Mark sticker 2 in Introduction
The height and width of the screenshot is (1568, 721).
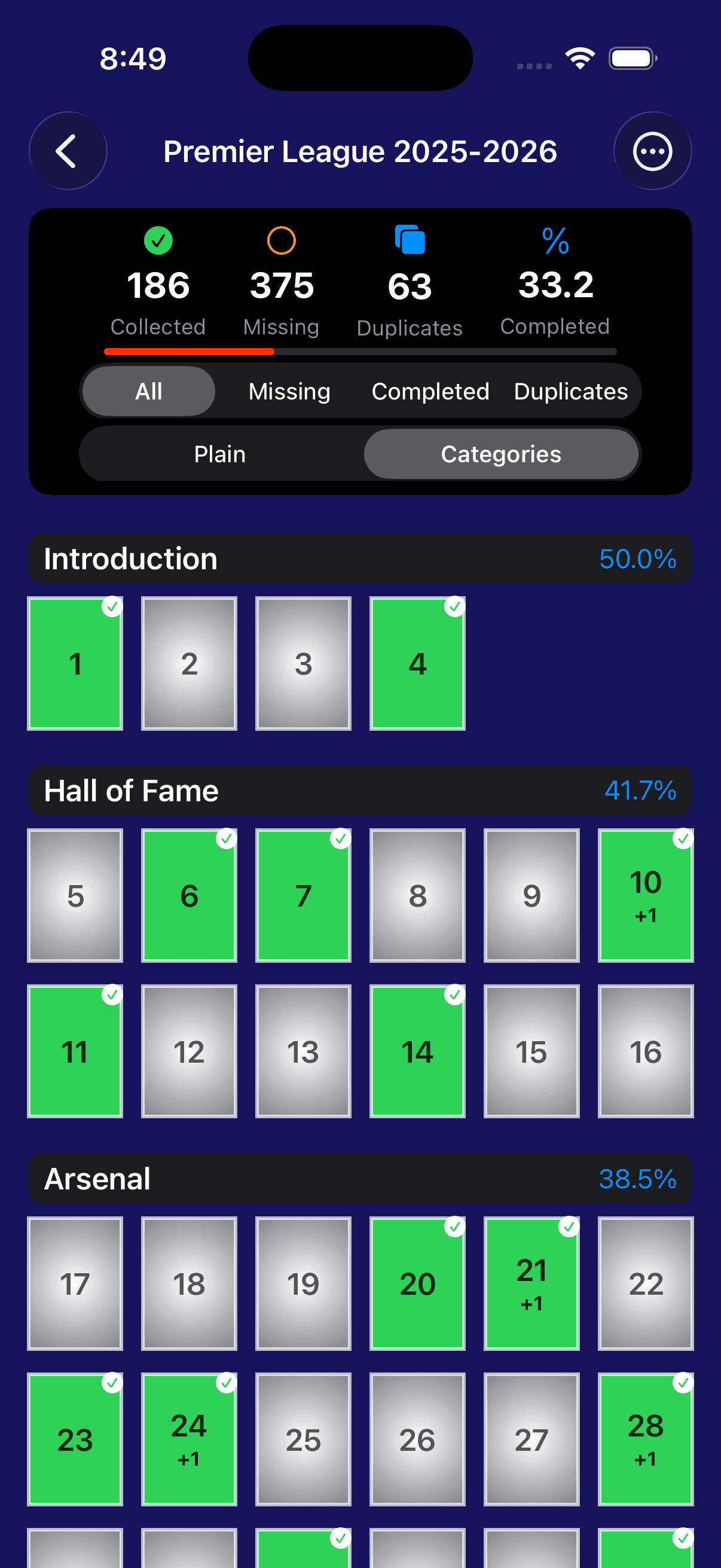[x=190, y=663]
